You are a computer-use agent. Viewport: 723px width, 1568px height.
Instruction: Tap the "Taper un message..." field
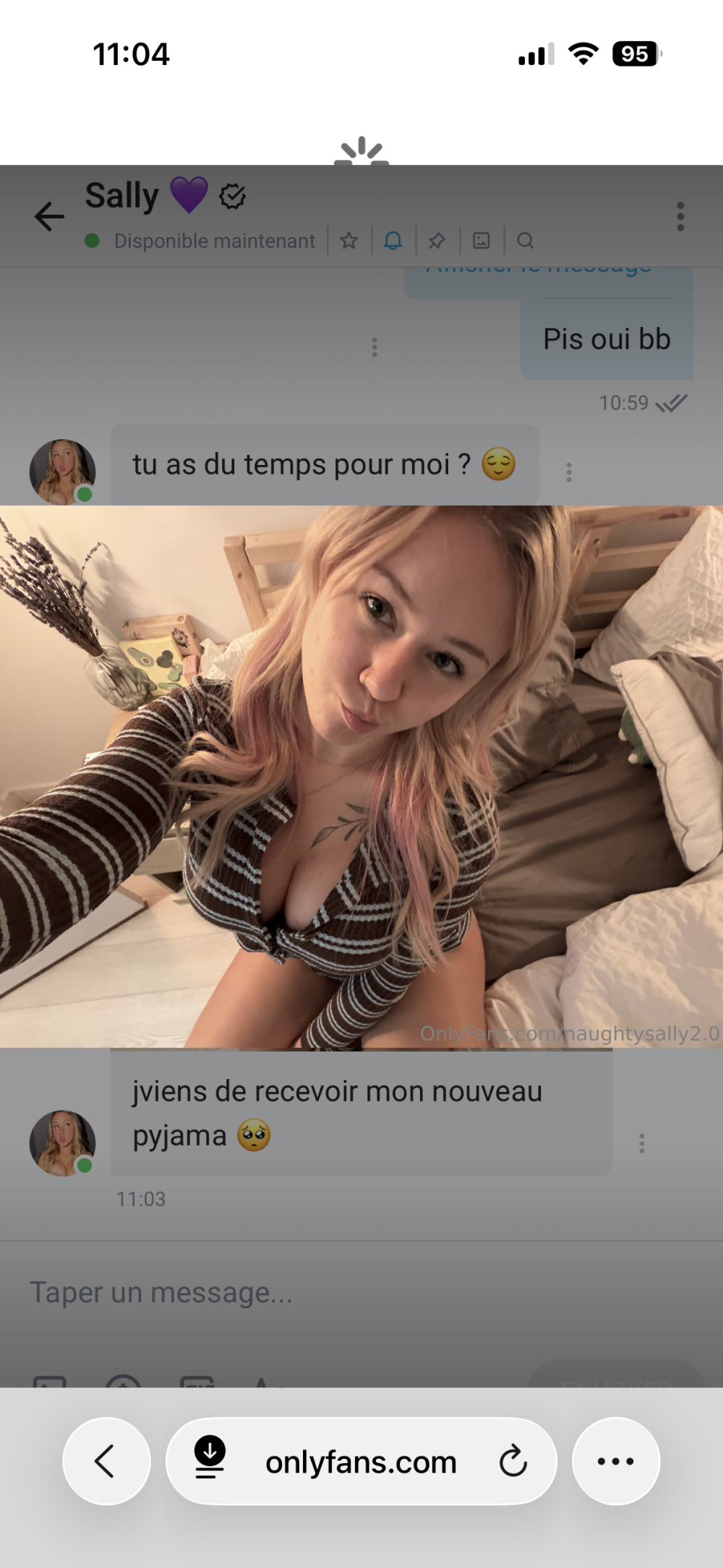289,1292
